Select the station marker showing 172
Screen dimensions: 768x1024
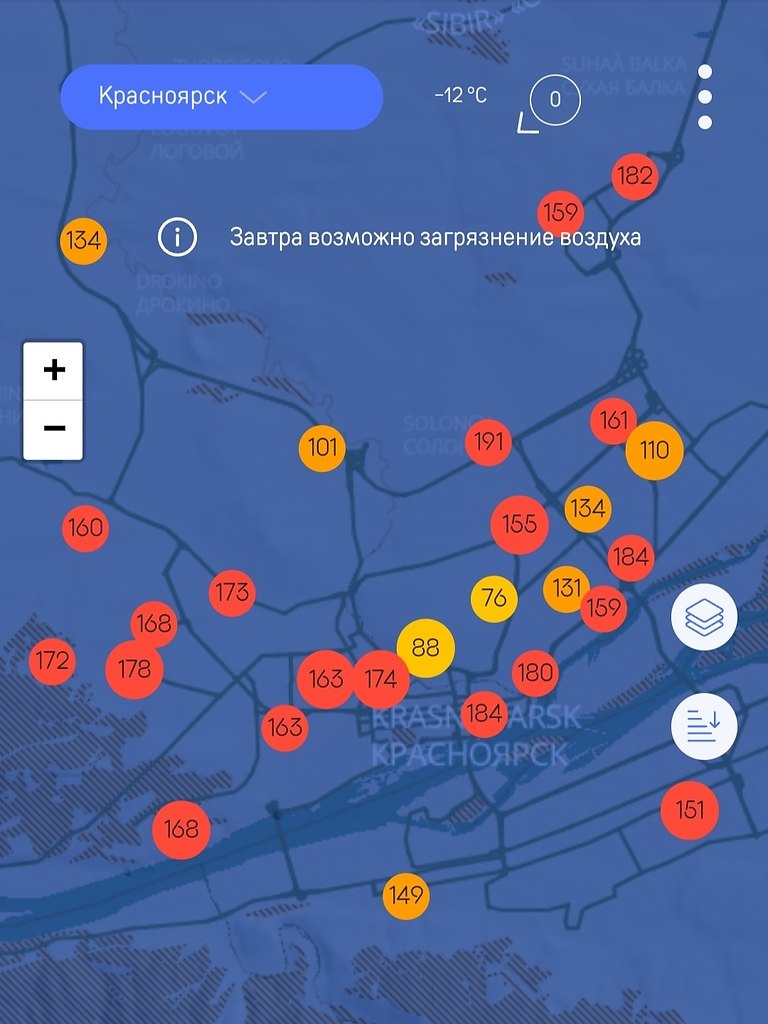52,661
